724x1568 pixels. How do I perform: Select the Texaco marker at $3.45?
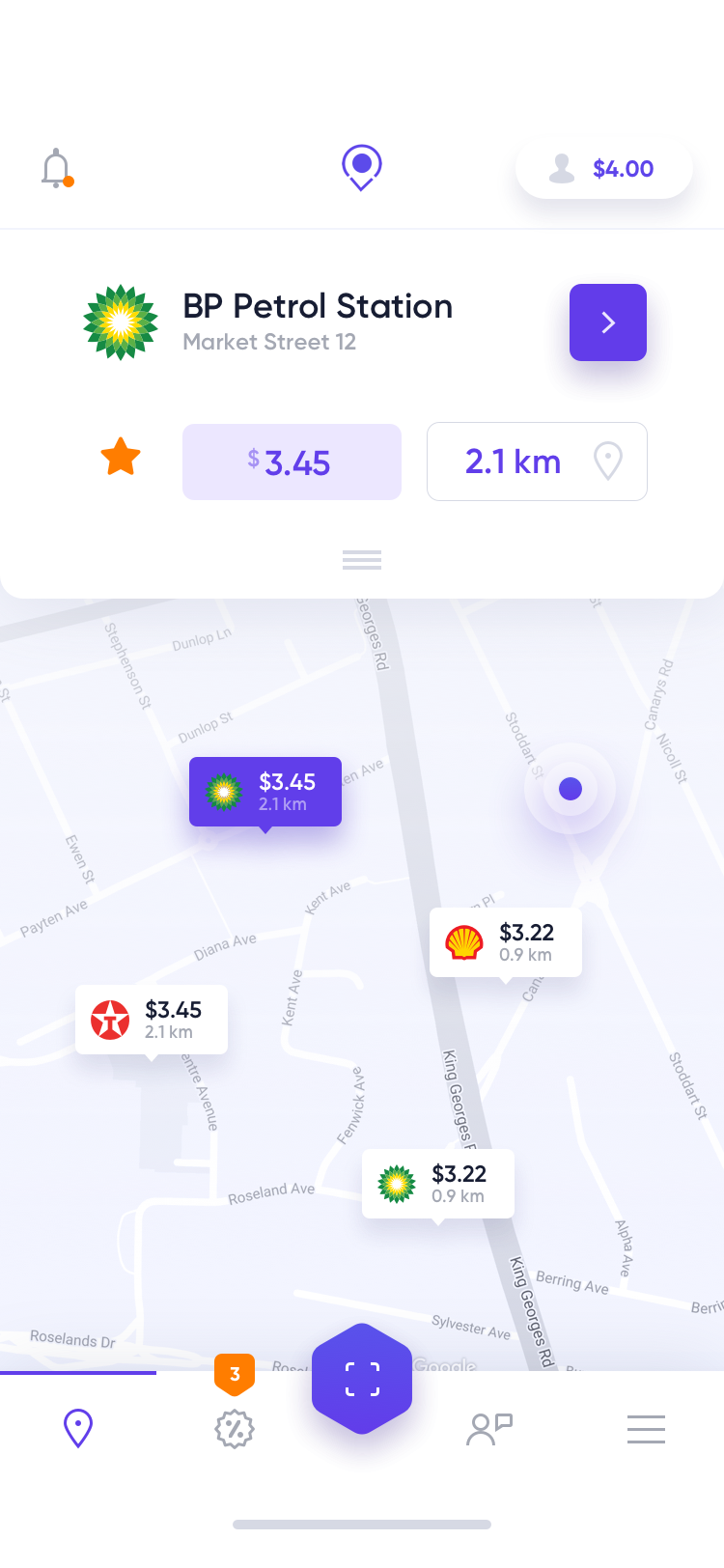pyautogui.click(x=152, y=1020)
